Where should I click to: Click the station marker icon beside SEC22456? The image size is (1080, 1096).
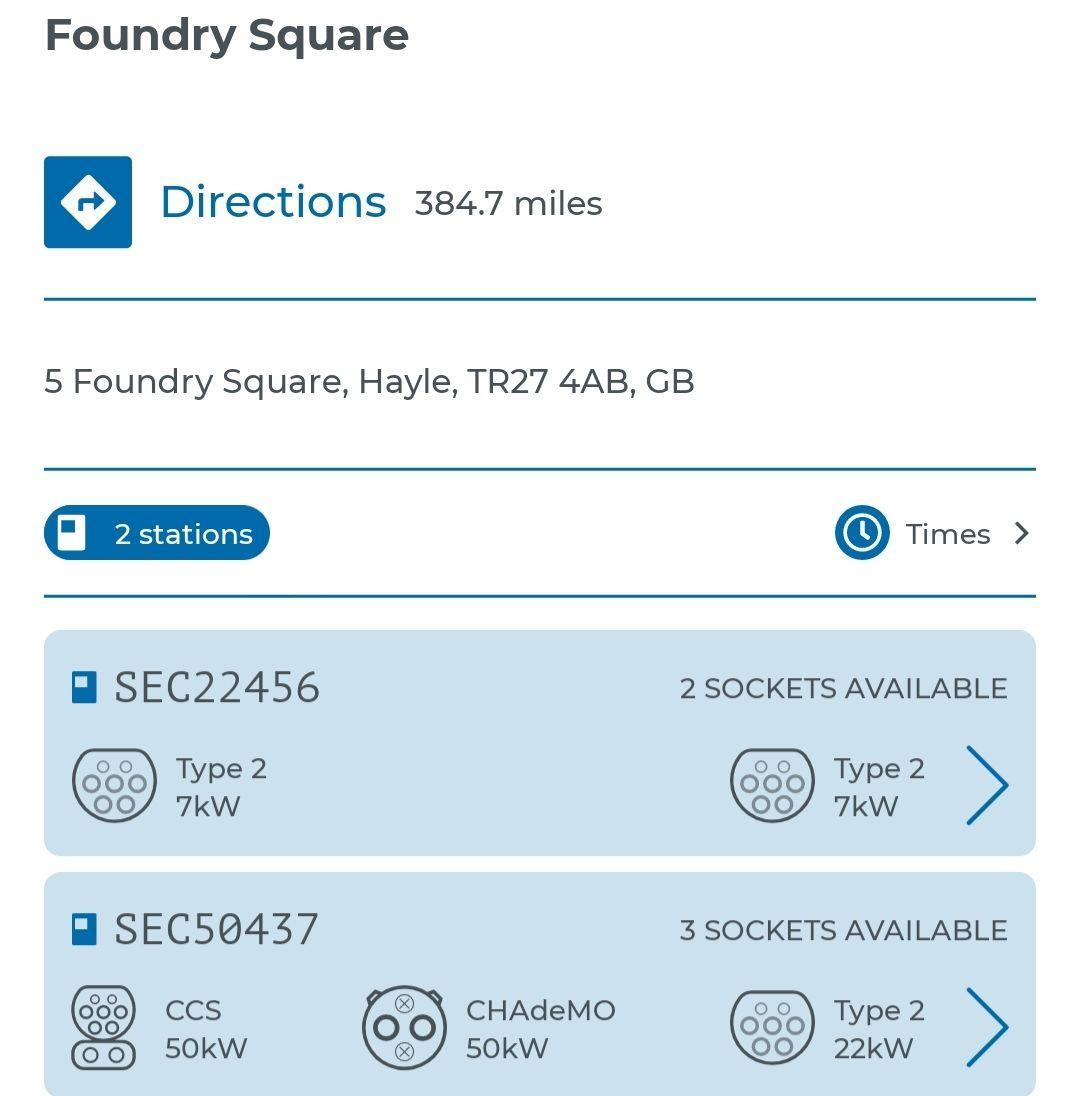[85, 687]
